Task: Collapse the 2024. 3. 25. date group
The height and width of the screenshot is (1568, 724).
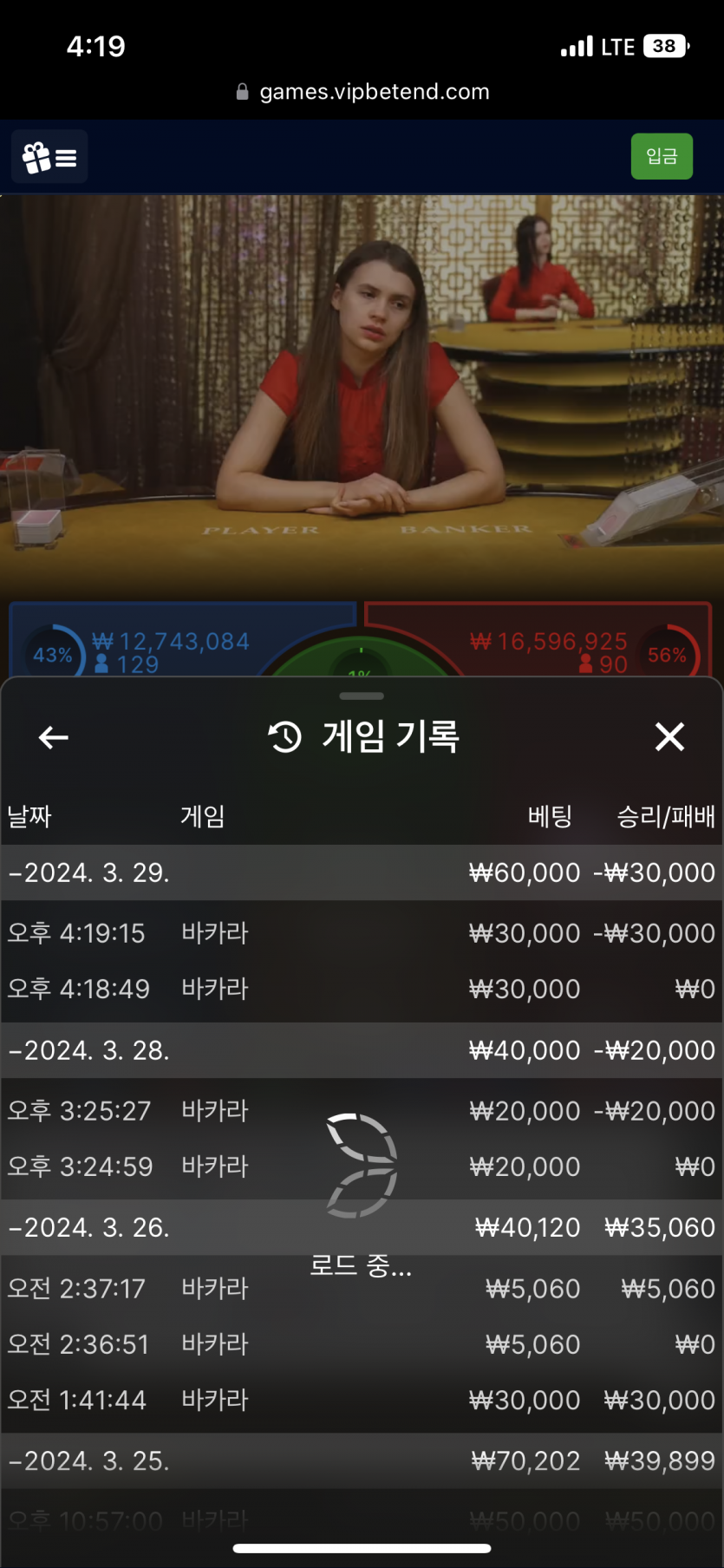Action: pyautogui.click(x=362, y=1461)
